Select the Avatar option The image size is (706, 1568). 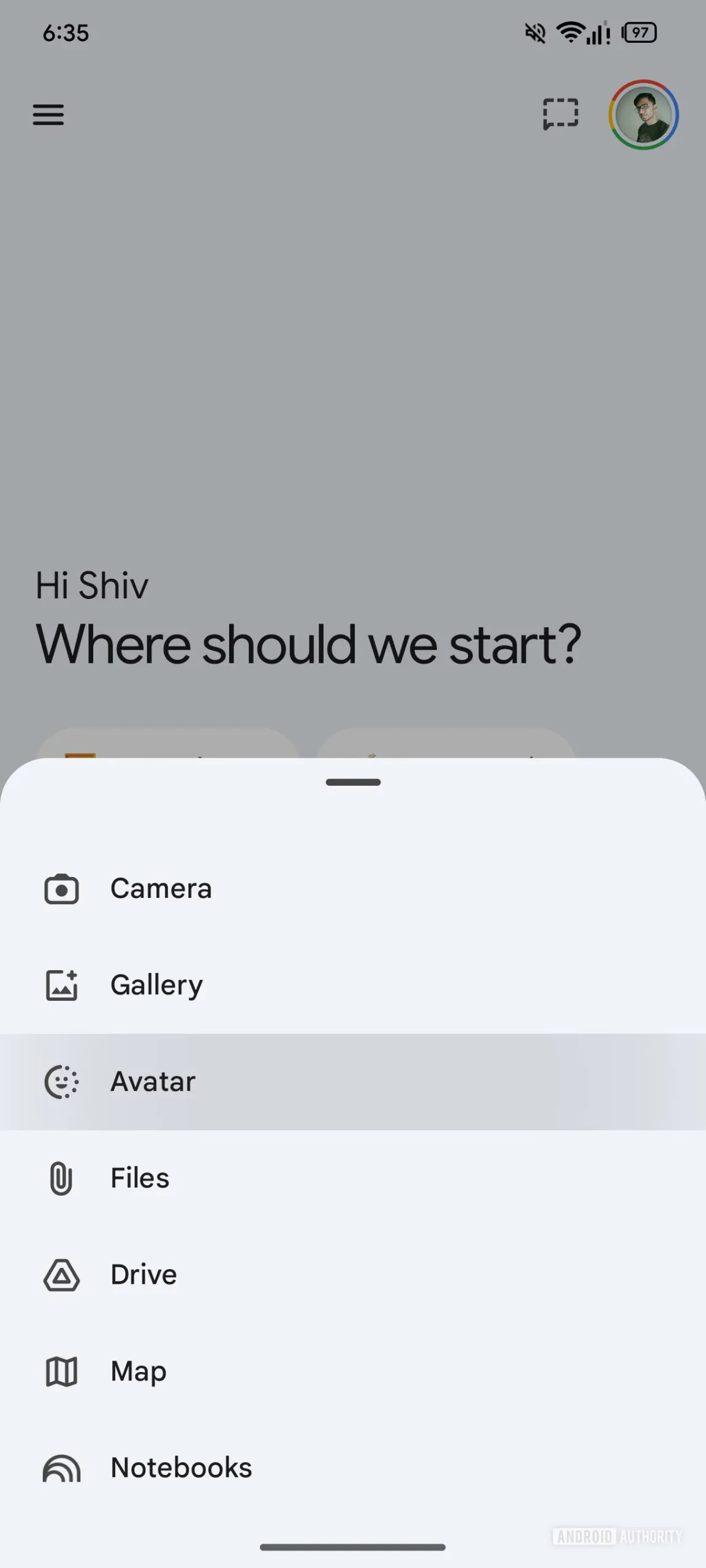pos(153,1082)
